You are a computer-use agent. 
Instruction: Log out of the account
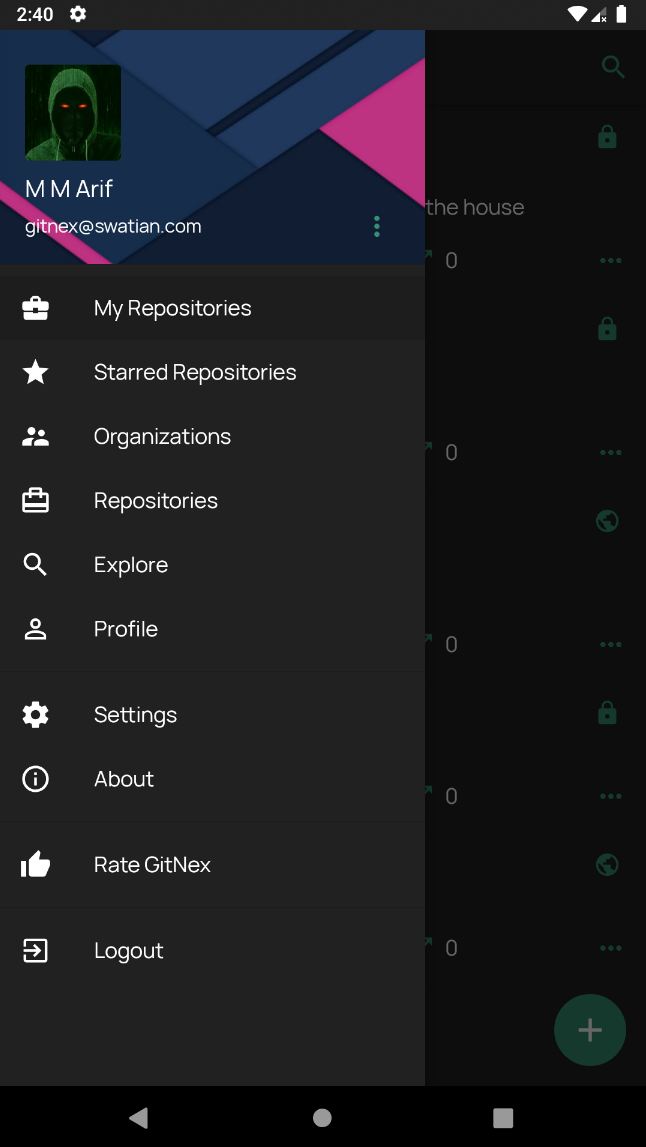point(128,950)
